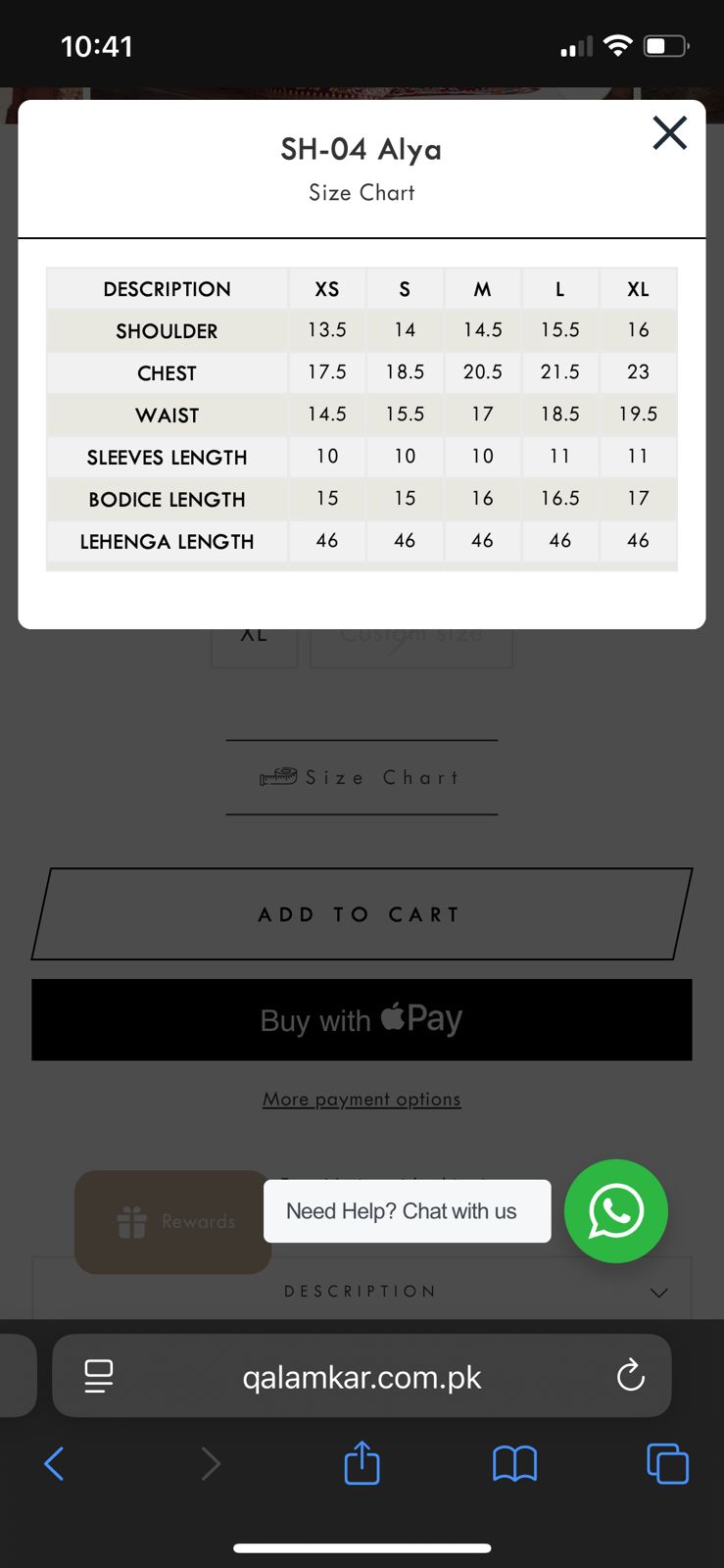Reload the page

(631, 1376)
